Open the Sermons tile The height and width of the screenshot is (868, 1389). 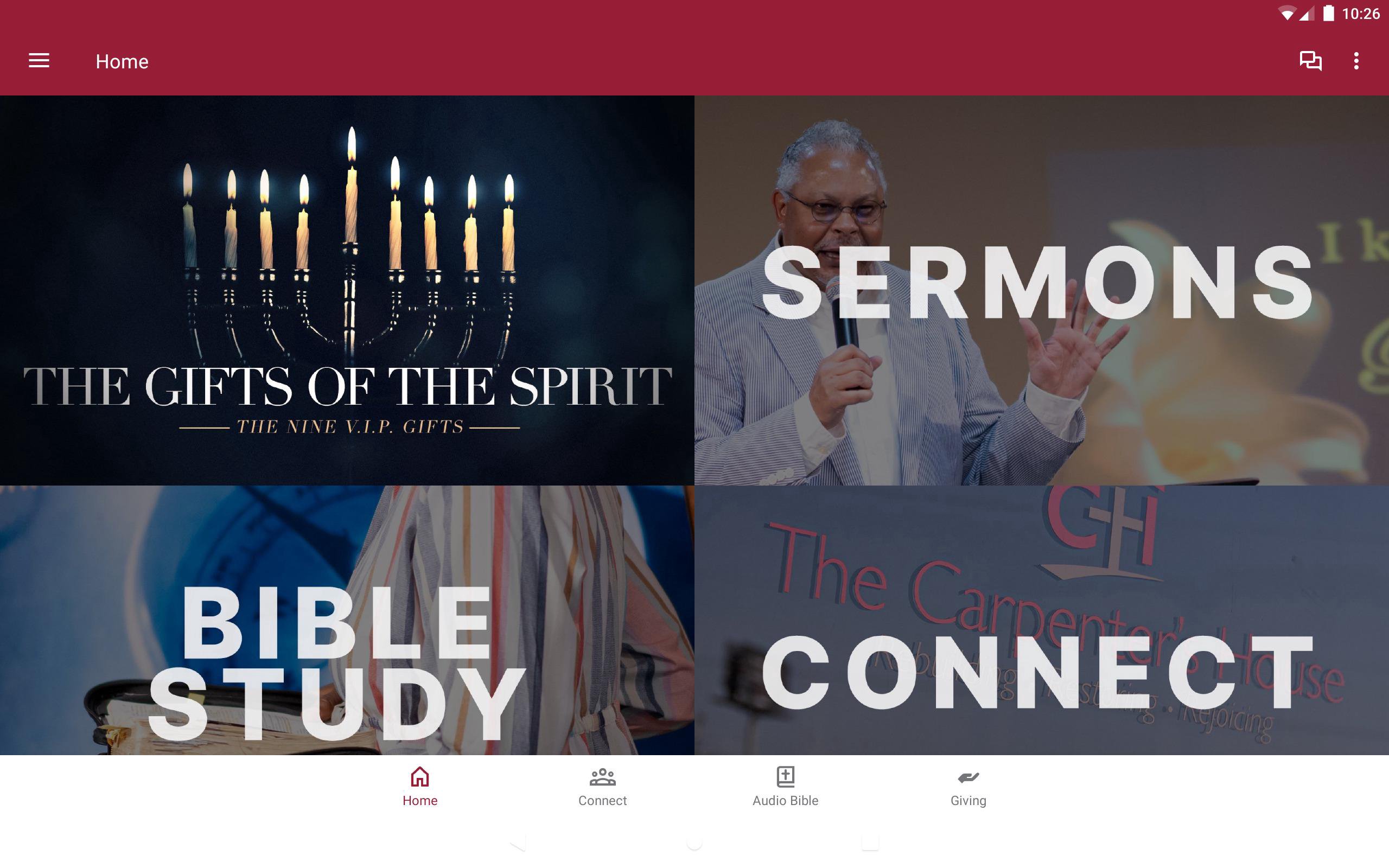pyautogui.click(x=1041, y=290)
